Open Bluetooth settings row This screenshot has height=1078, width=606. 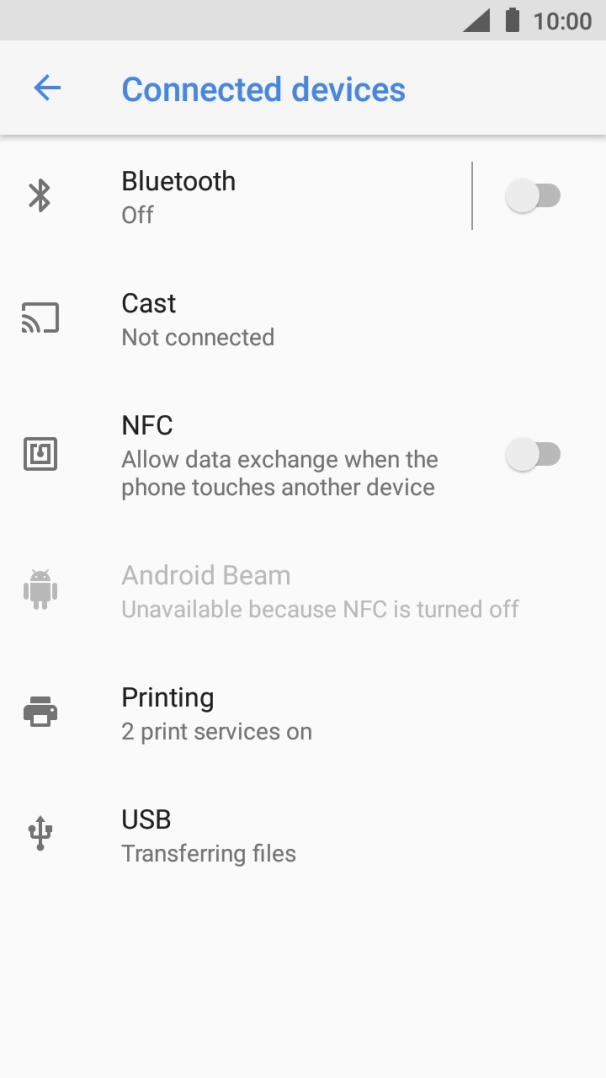236,197
